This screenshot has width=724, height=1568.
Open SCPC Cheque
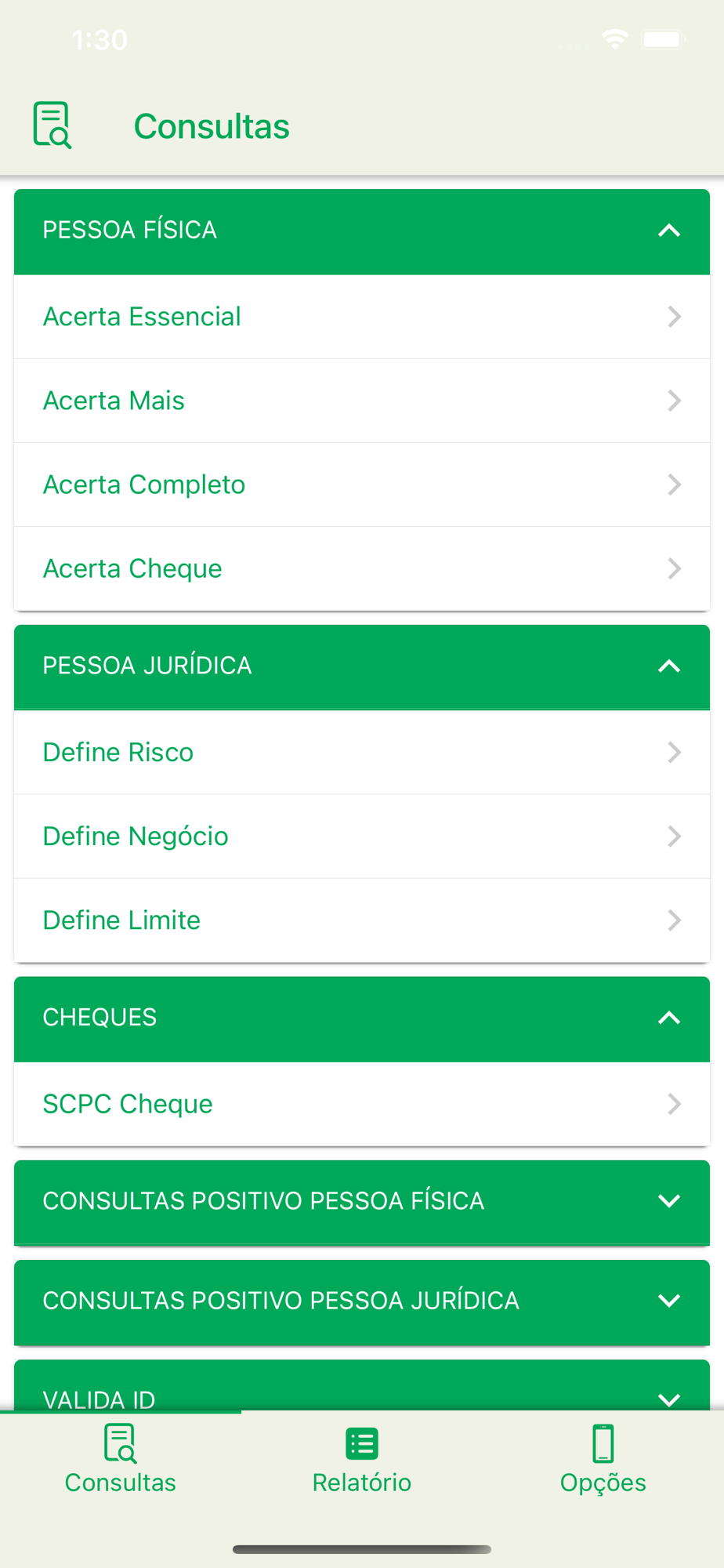362,1104
